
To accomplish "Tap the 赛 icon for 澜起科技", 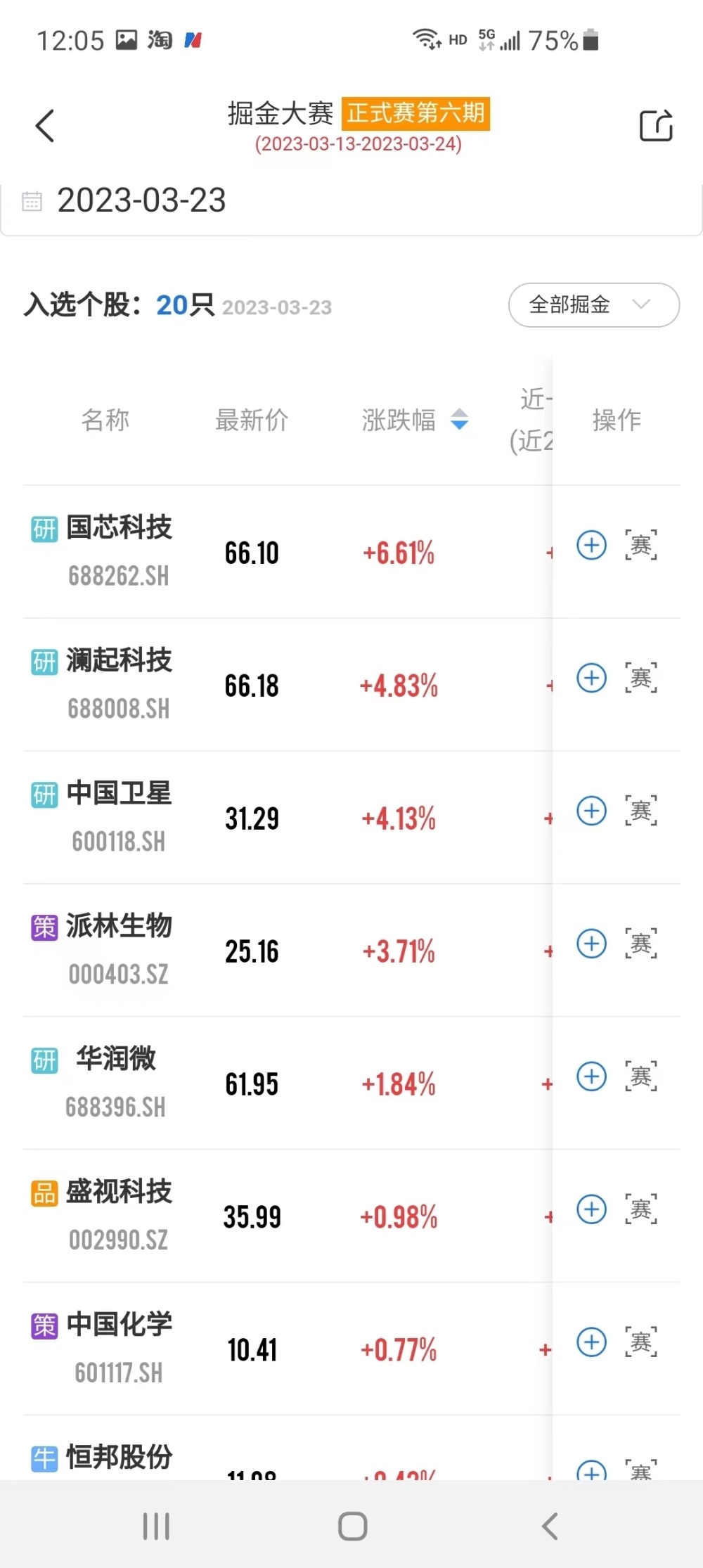I will pyautogui.click(x=641, y=678).
